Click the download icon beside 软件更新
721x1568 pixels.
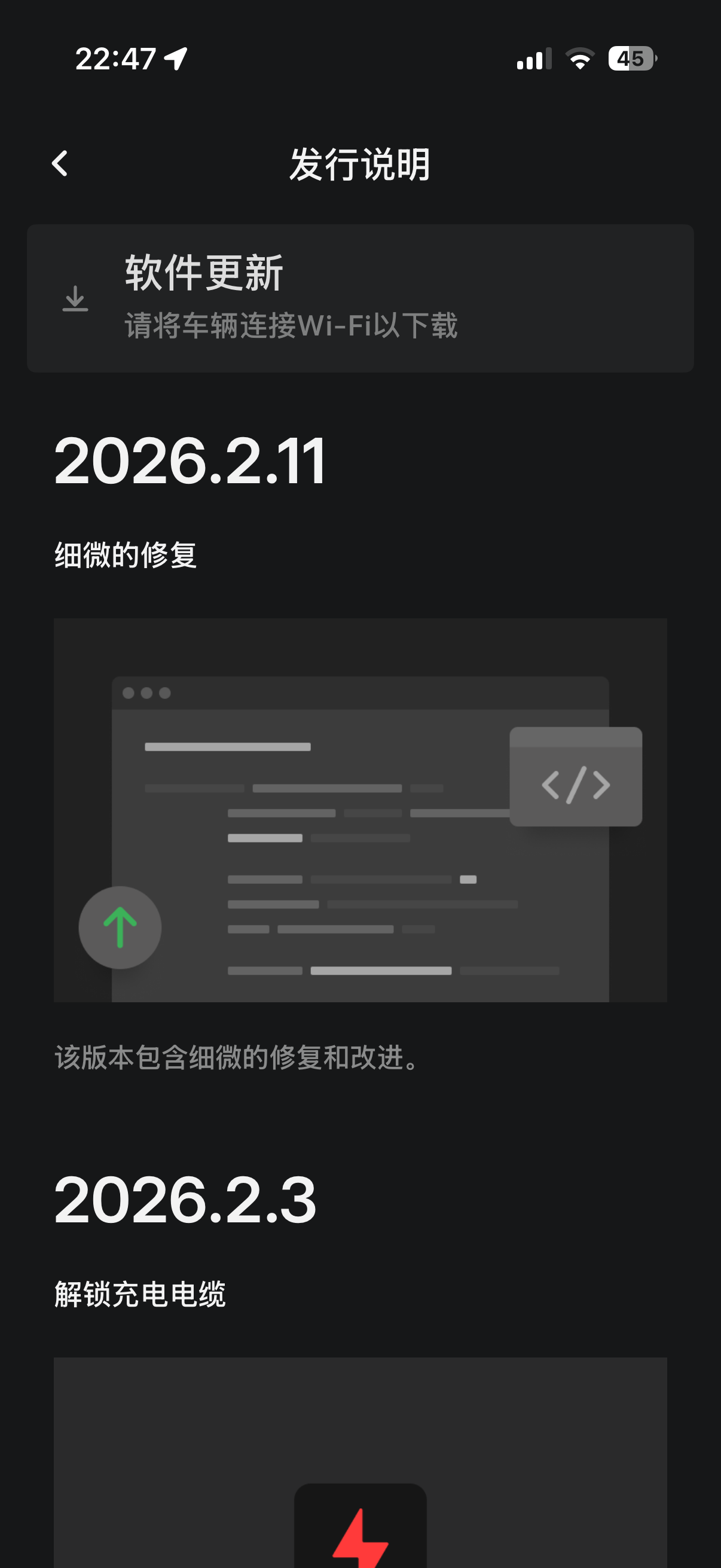75,298
